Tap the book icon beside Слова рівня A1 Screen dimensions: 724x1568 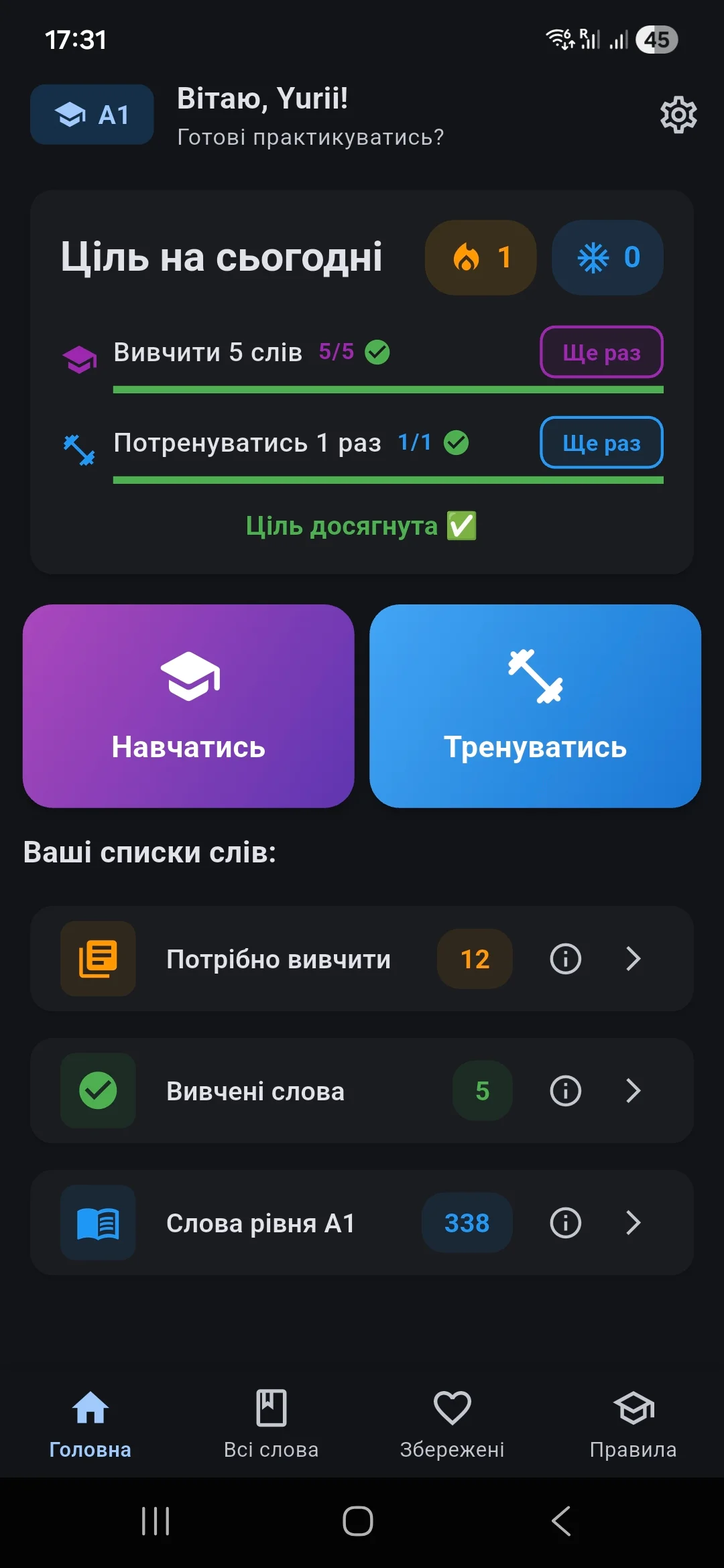click(x=98, y=1222)
